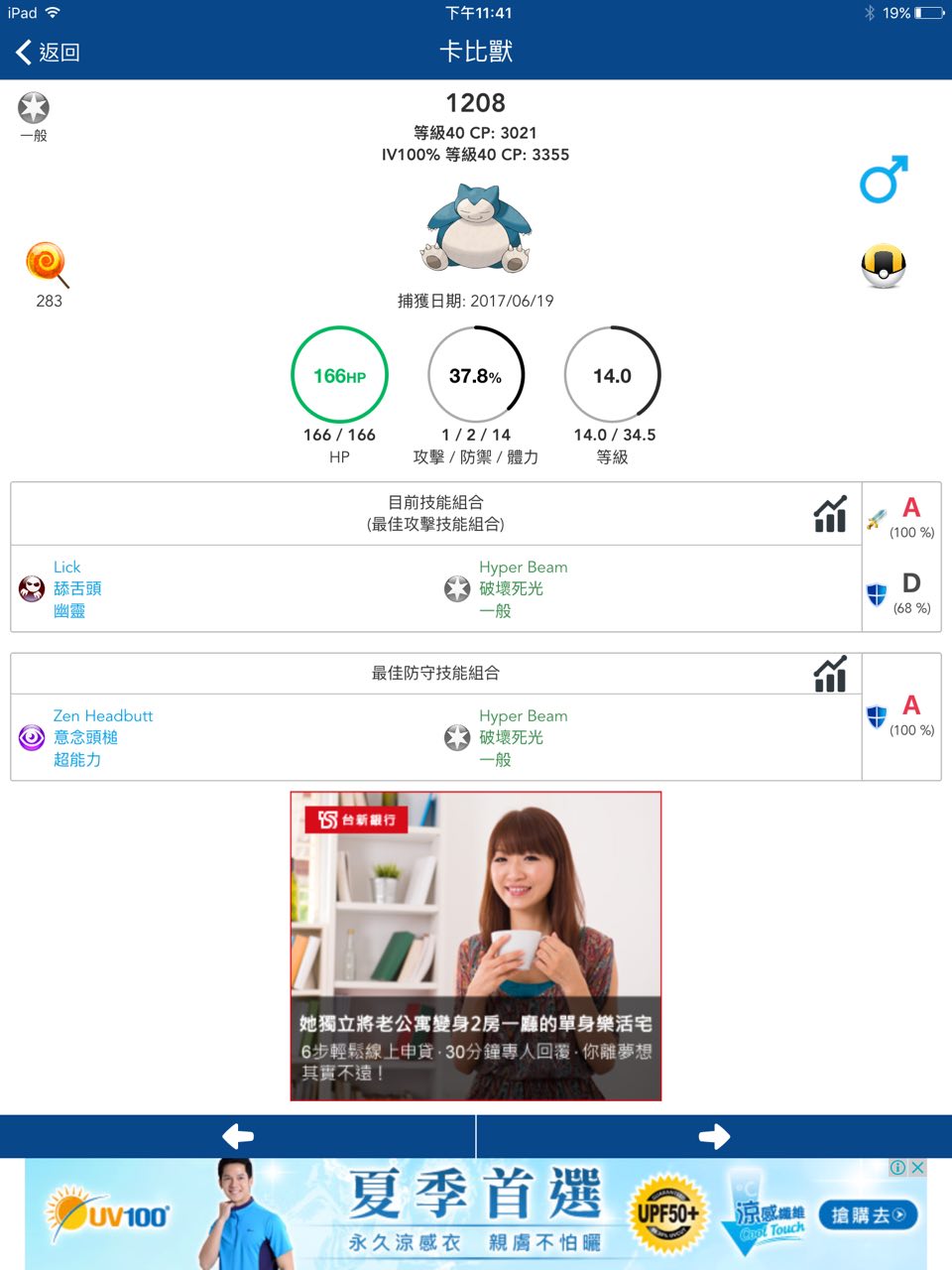Open the 台新銀行 advertisement
The width and height of the screenshot is (952, 1270).
pyautogui.click(x=476, y=946)
